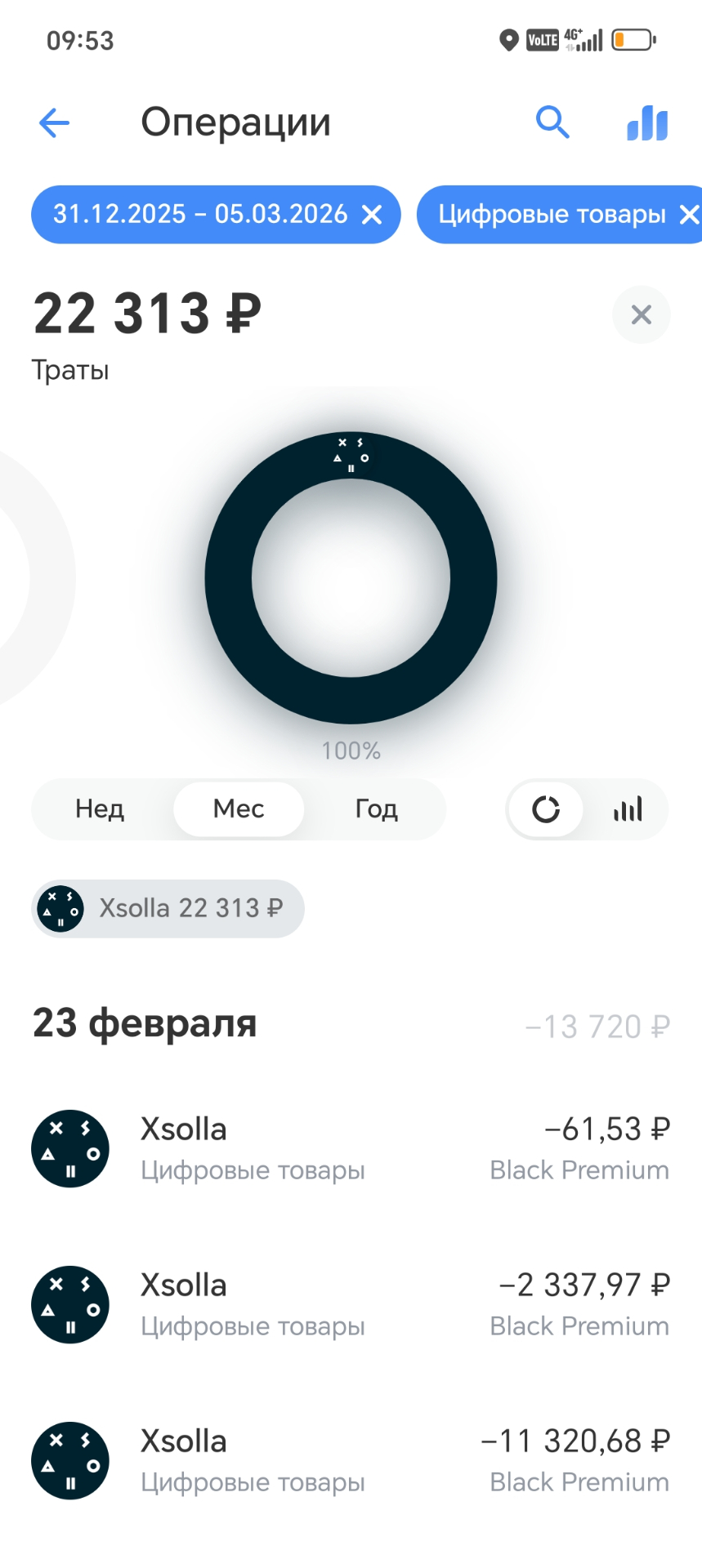Remove the Цифровые товары filter chip
This screenshot has height=1568, width=702.
[x=689, y=215]
